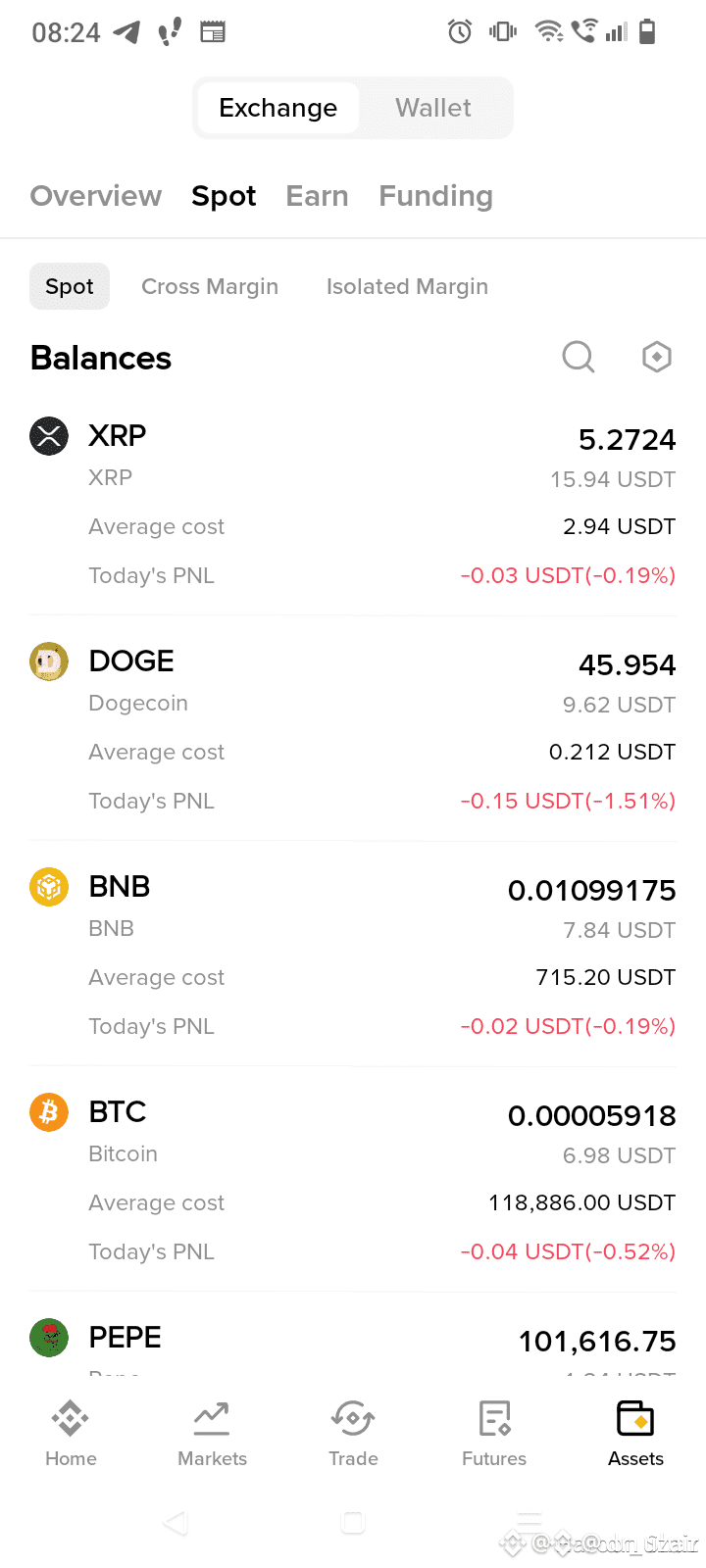Switch to the Wallet segment
This screenshot has width=706, height=1568.
click(432, 108)
